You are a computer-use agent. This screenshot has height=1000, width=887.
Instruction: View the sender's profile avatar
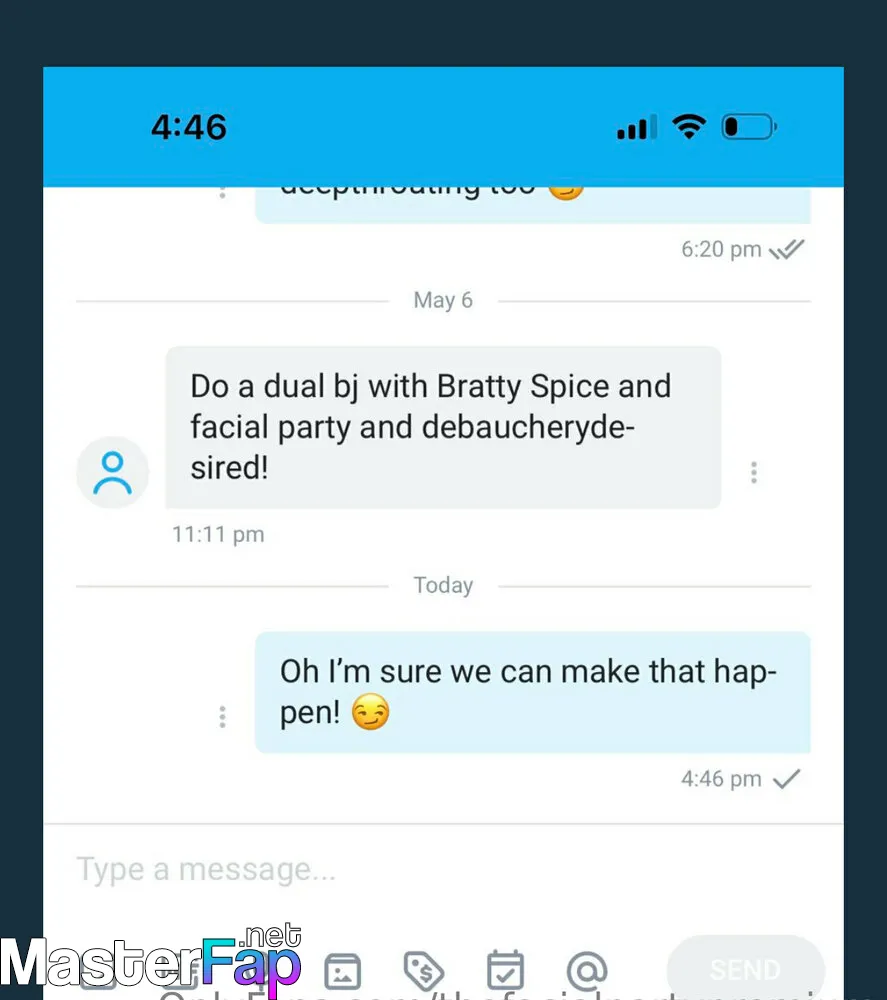tap(113, 472)
